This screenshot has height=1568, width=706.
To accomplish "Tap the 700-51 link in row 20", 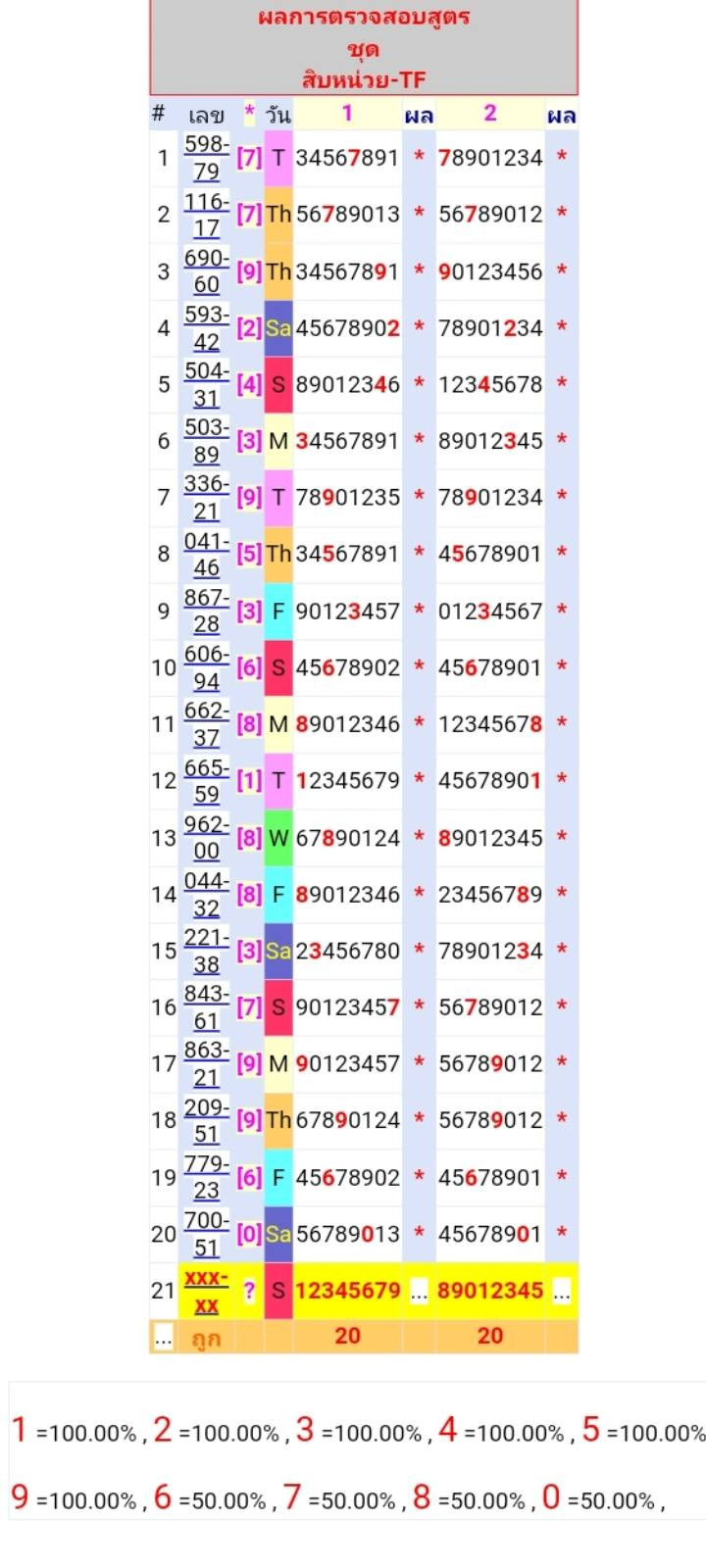I will click(206, 1234).
